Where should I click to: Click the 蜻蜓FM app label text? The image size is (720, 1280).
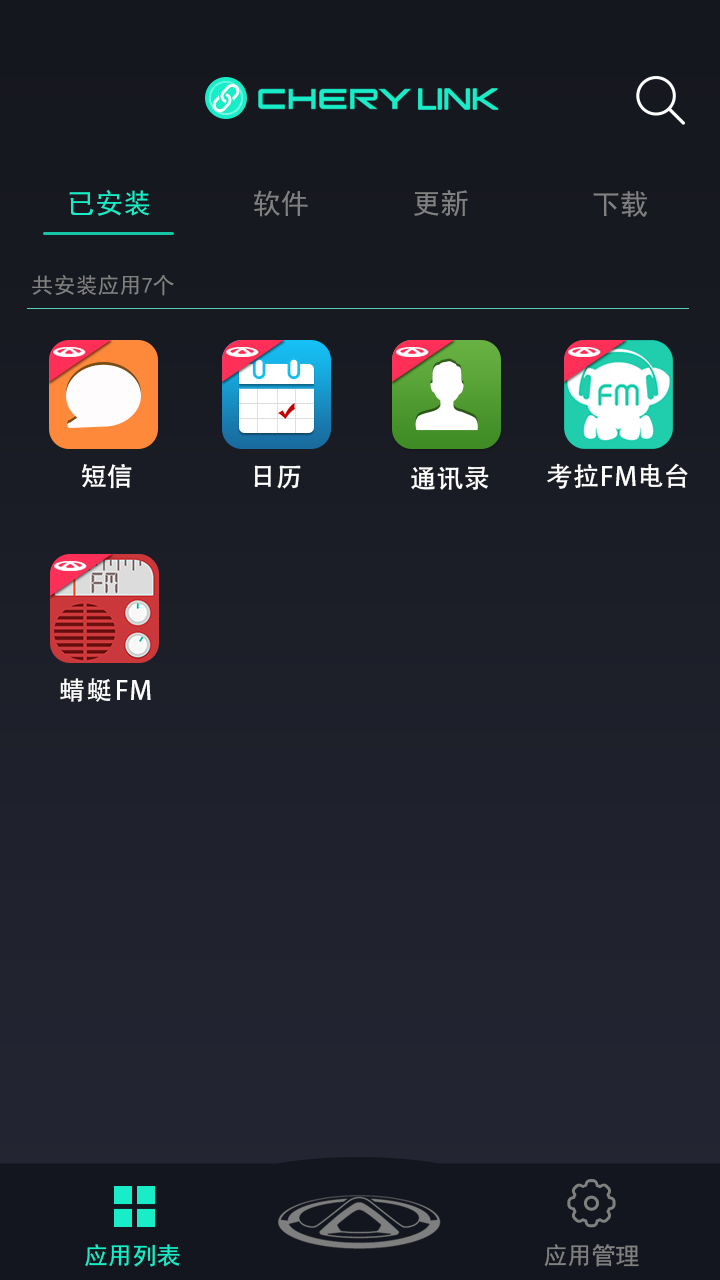point(104,690)
